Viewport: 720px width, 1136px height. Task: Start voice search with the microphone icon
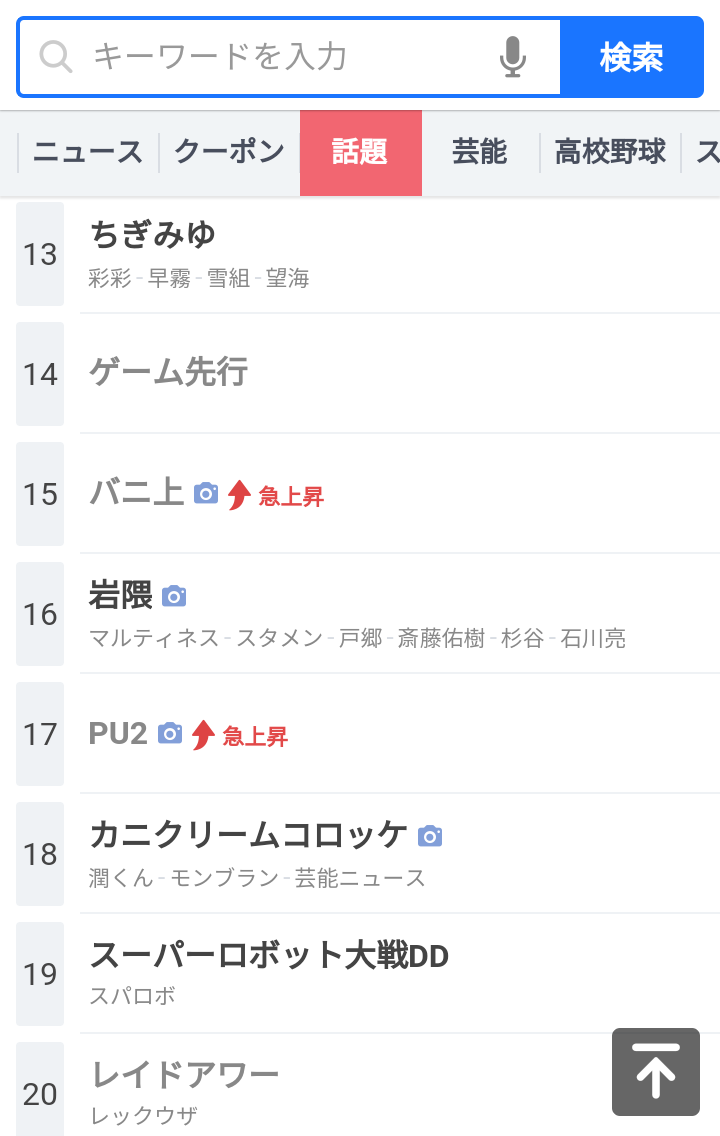[x=512, y=57]
